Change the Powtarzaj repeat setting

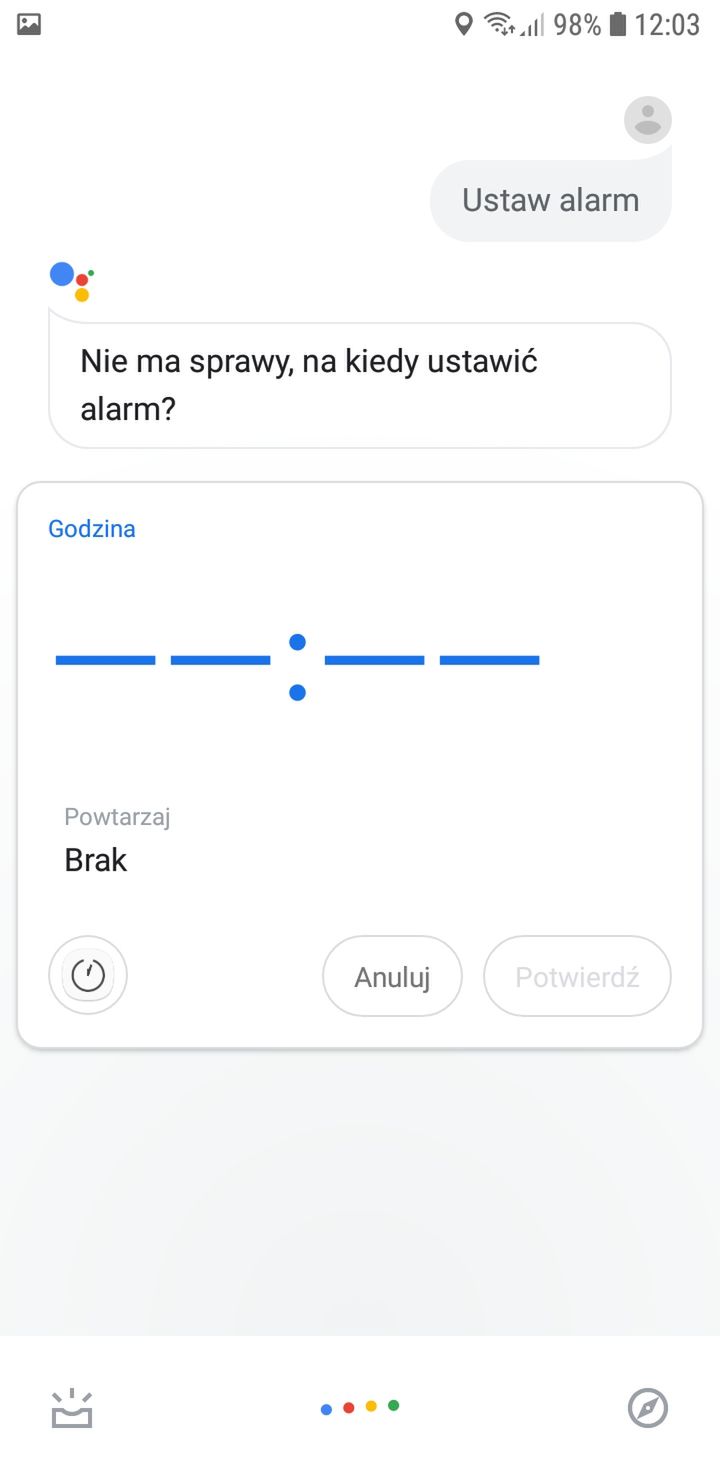tap(118, 840)
